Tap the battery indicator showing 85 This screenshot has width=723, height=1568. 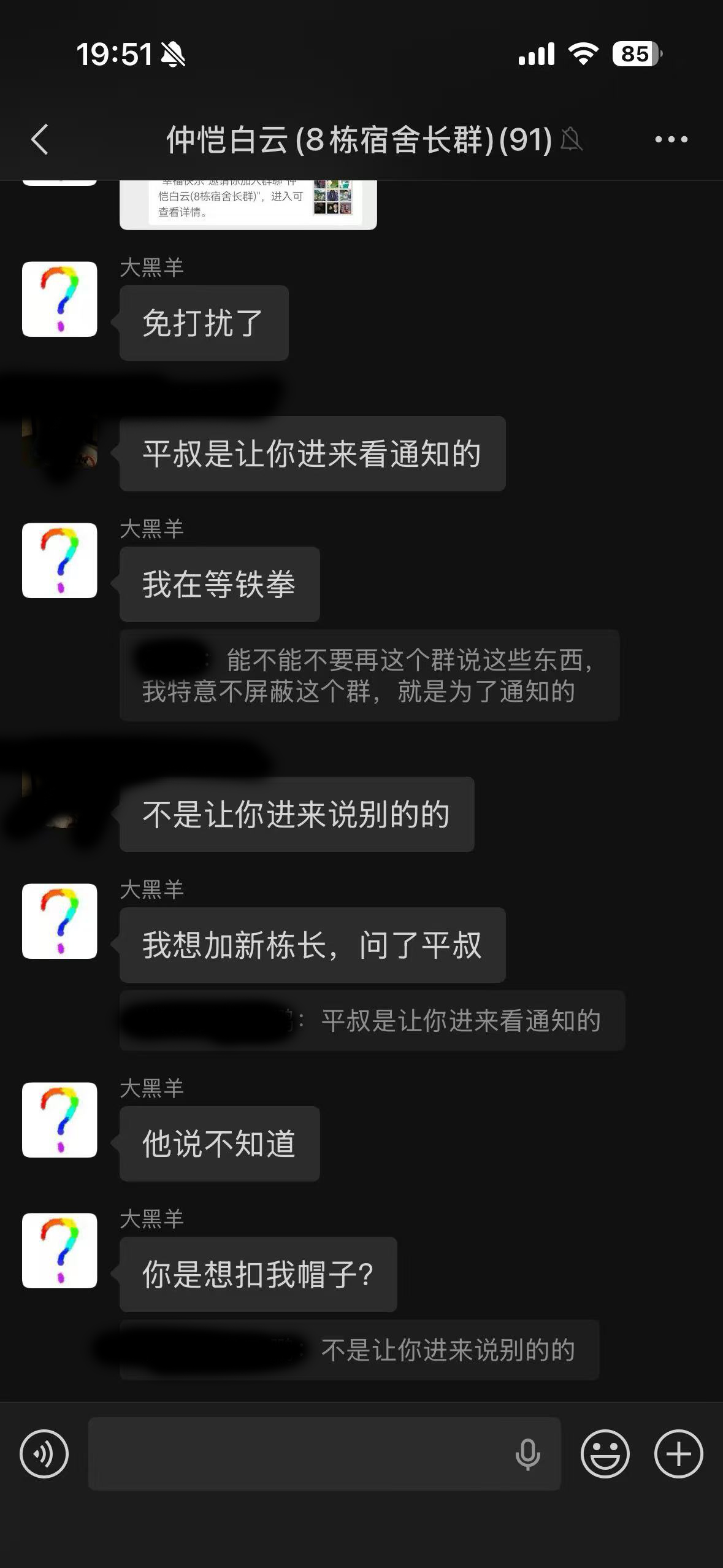(x=636, y=55)
